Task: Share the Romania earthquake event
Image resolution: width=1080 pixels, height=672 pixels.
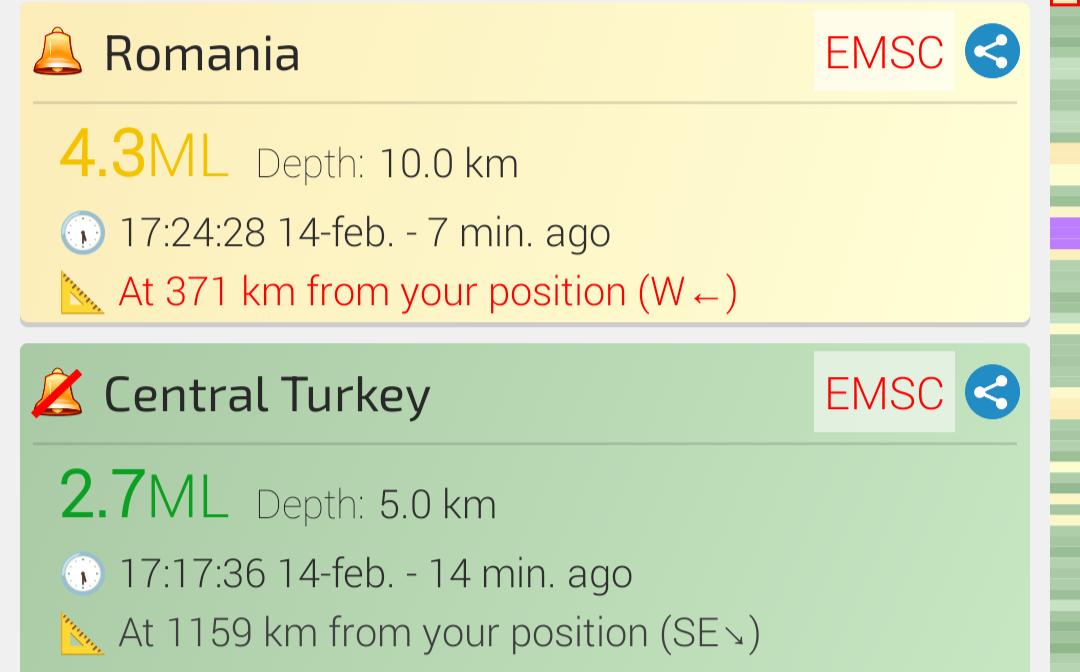Action: click(992, 52)
